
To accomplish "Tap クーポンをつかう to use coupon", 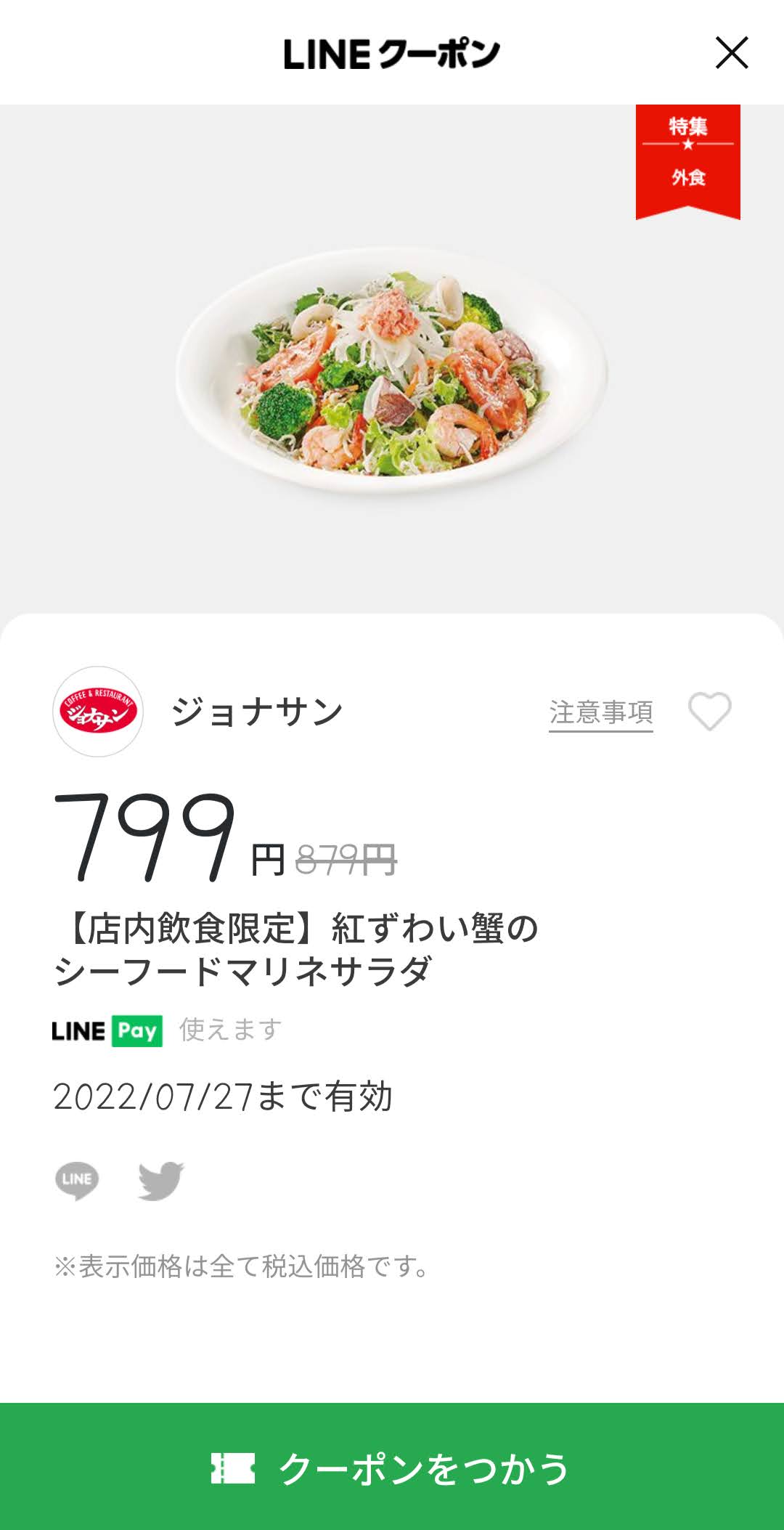I will (392, 1468).
